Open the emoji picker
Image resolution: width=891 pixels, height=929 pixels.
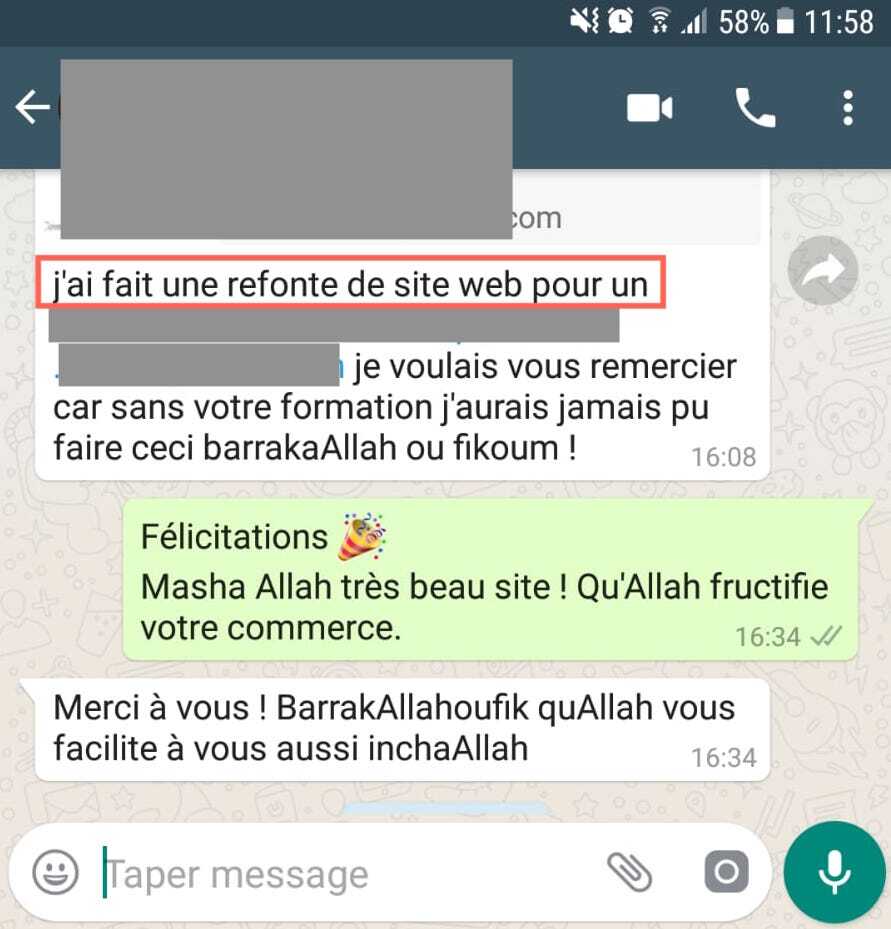coord(55,874)
